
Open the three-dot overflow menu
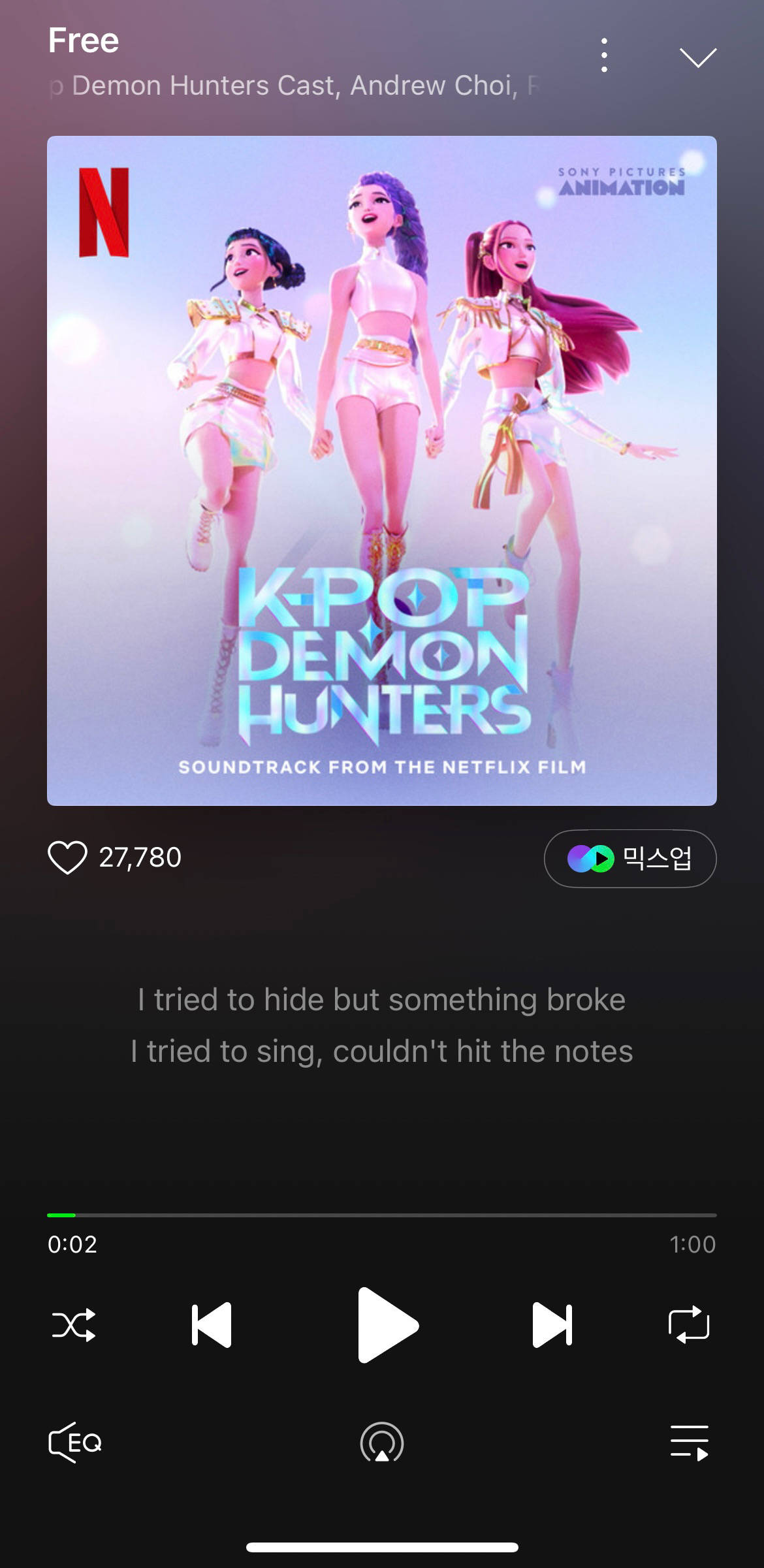pos(604,56)
